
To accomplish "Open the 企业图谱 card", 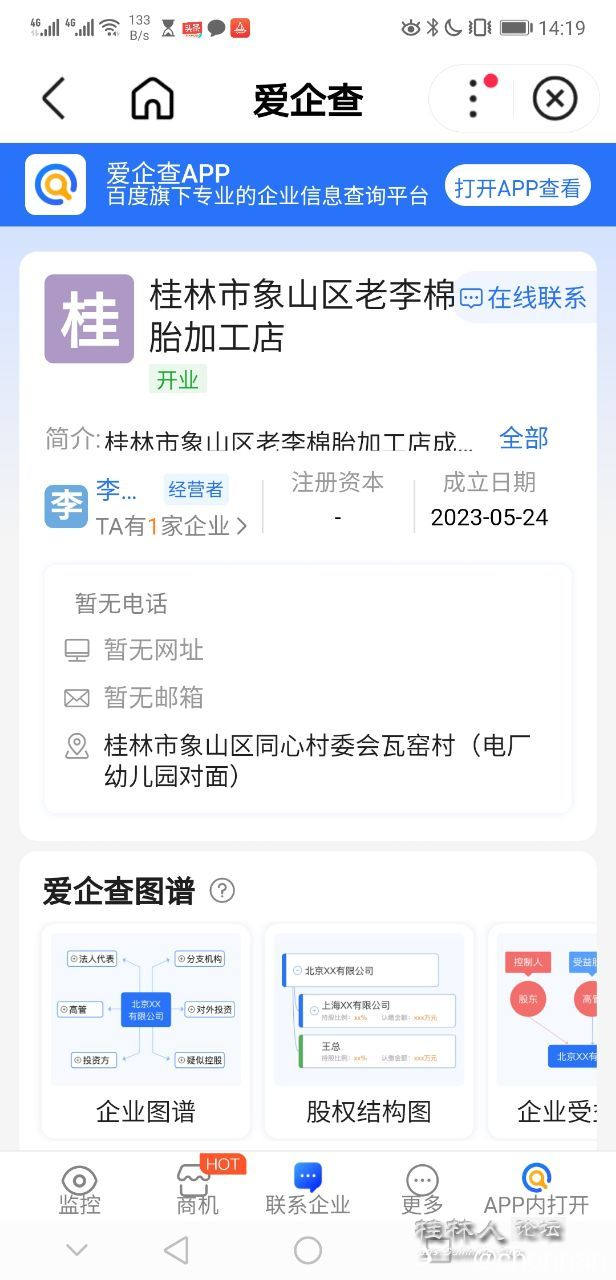I will tap(146, 1030).
